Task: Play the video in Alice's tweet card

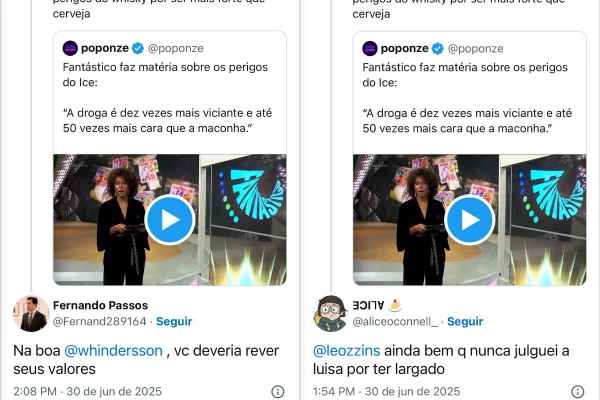Action: (x=470, y=220)
